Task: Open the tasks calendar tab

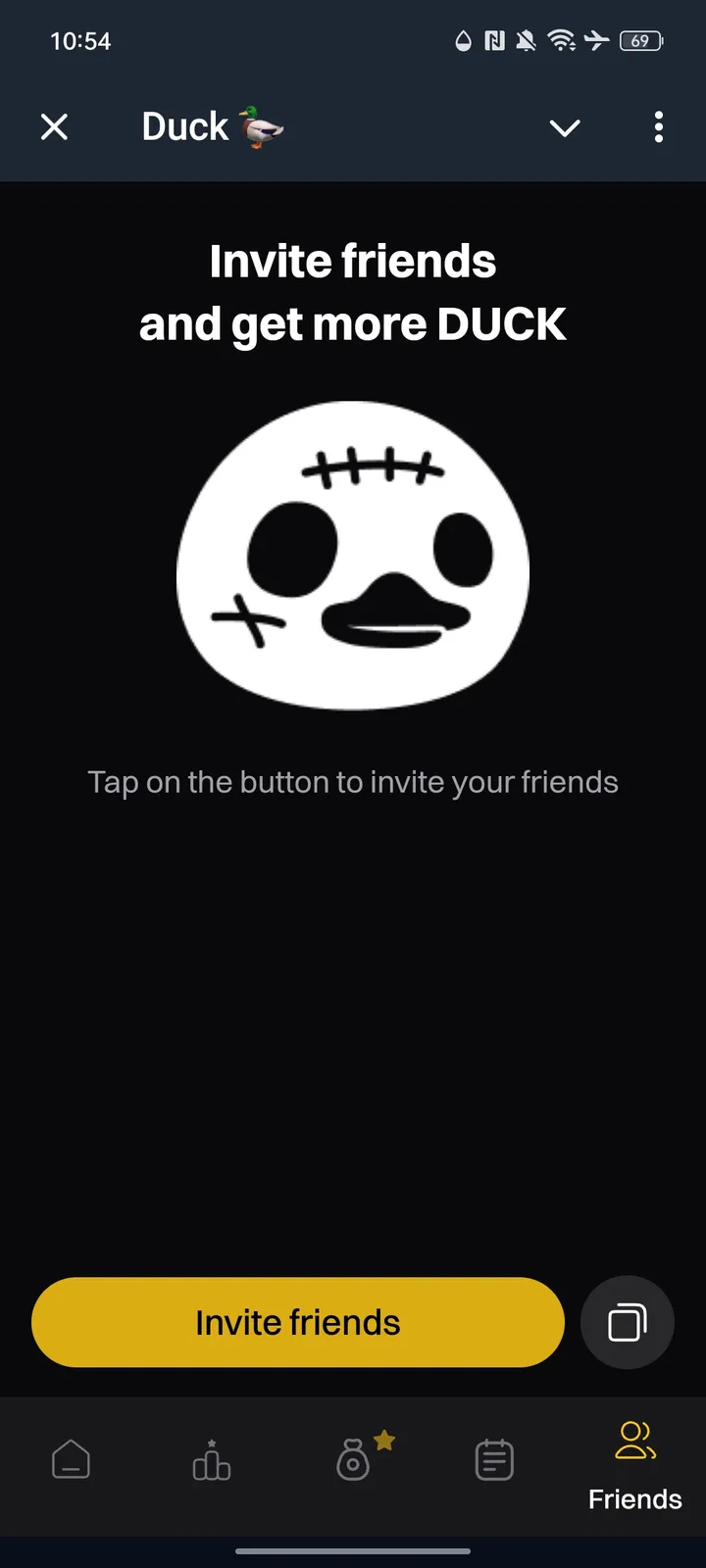Action: (494, 1460)
